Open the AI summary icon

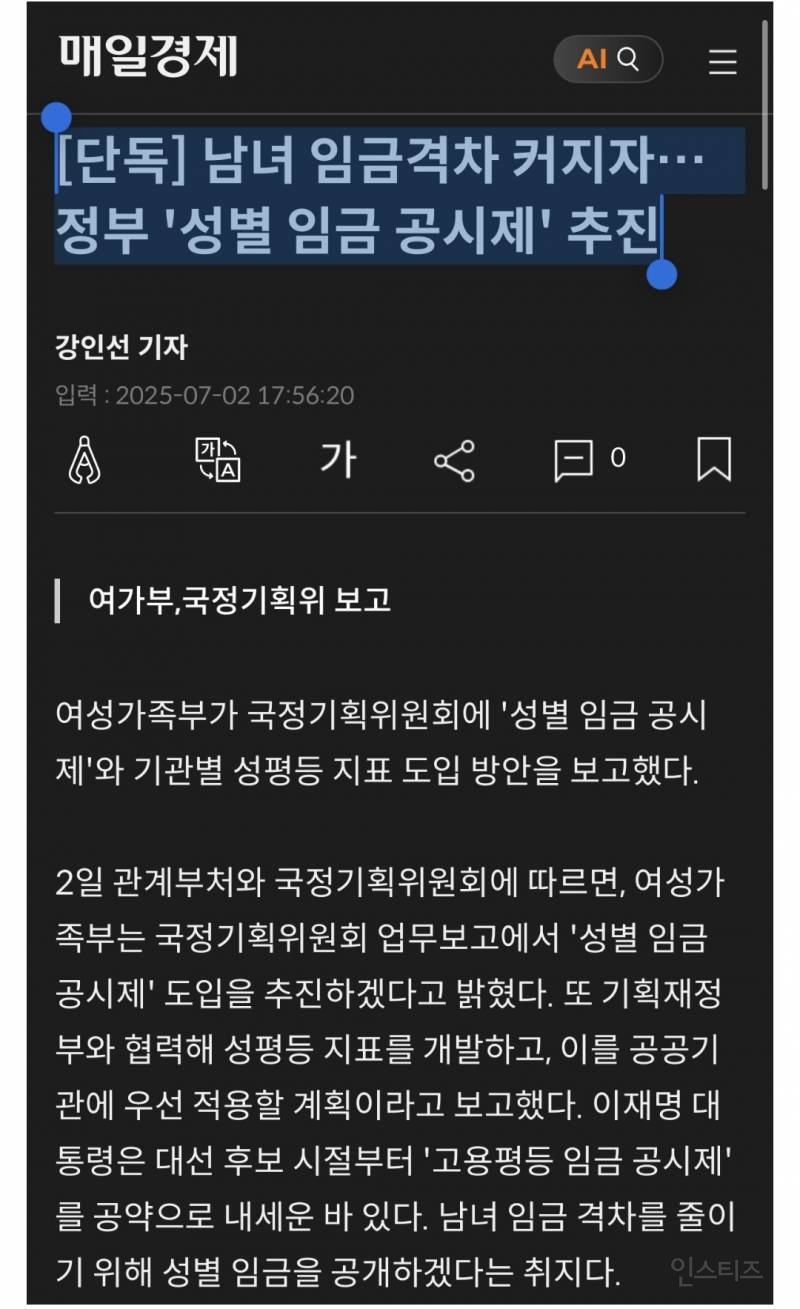pos(84,461)
